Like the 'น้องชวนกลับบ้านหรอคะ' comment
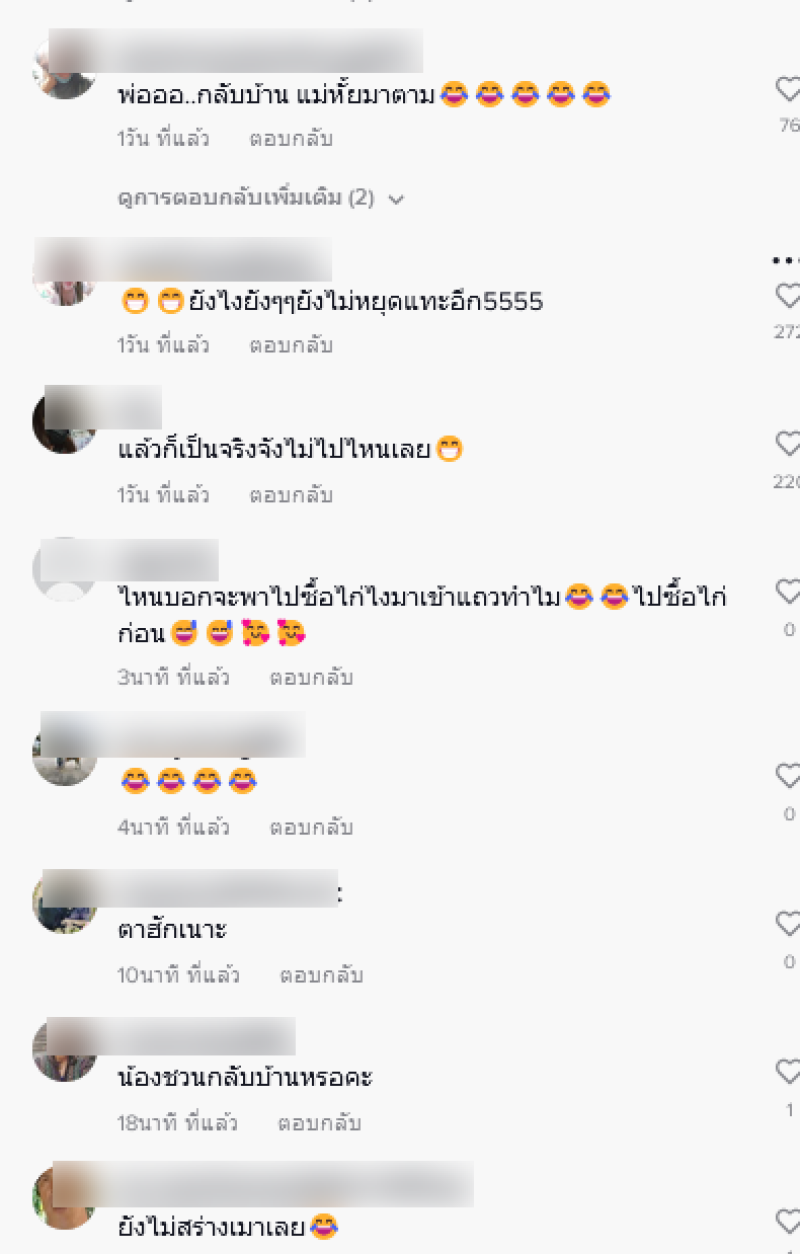 789,1072
